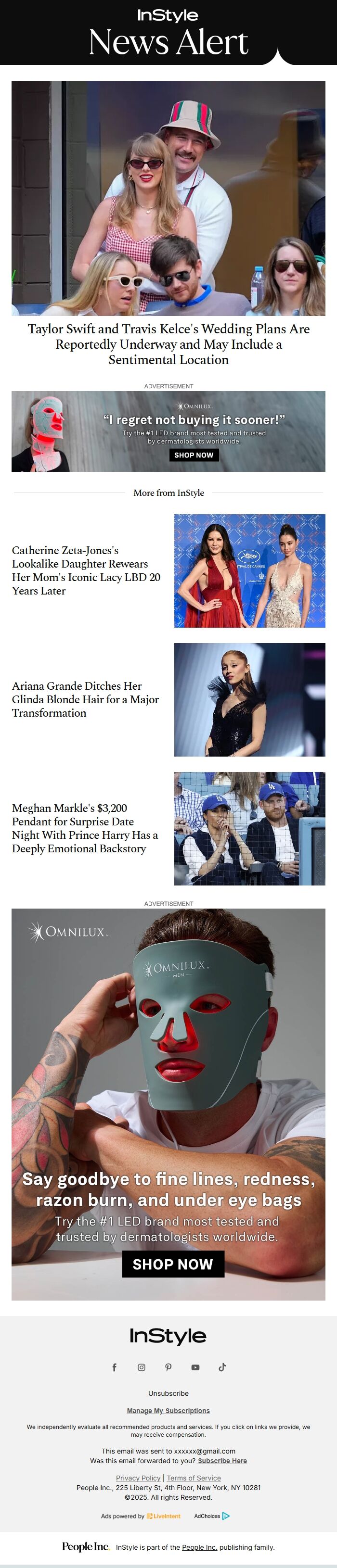This screenshot has width=337, height=1568.
Task: Open the Meghan Markle and Prince Harry photo
Action: [249, 828]
